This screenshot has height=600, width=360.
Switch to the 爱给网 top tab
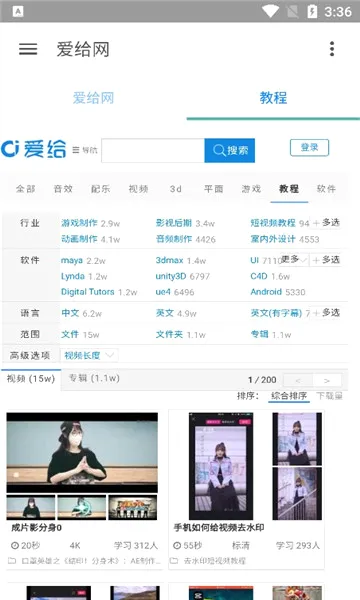coord(93,98)
